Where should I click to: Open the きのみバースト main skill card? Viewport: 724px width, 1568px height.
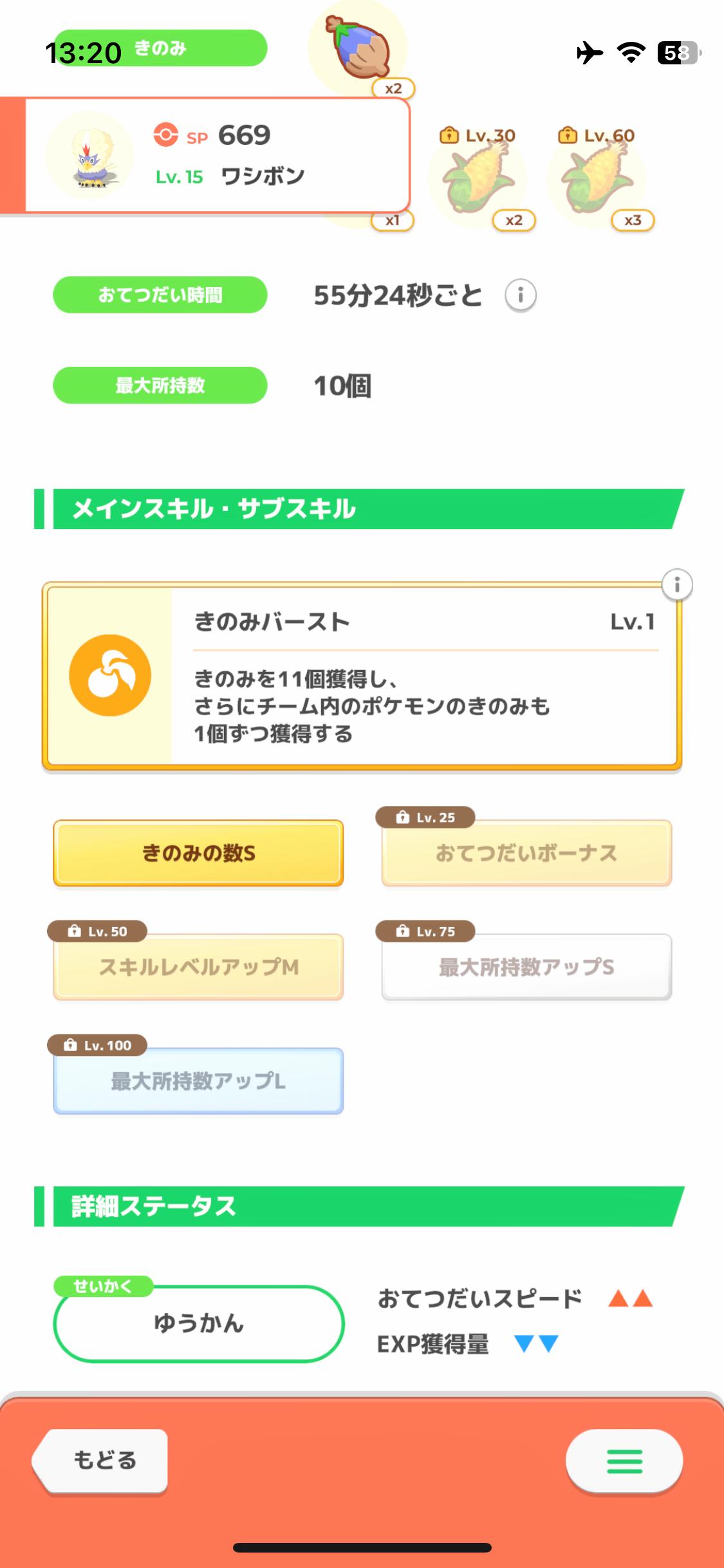(x=362, y=676)
